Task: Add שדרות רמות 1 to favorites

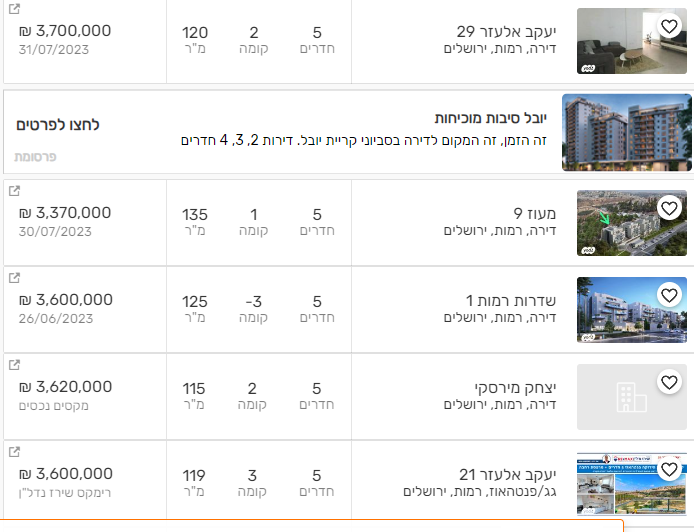Action: (x=670, y=296)
